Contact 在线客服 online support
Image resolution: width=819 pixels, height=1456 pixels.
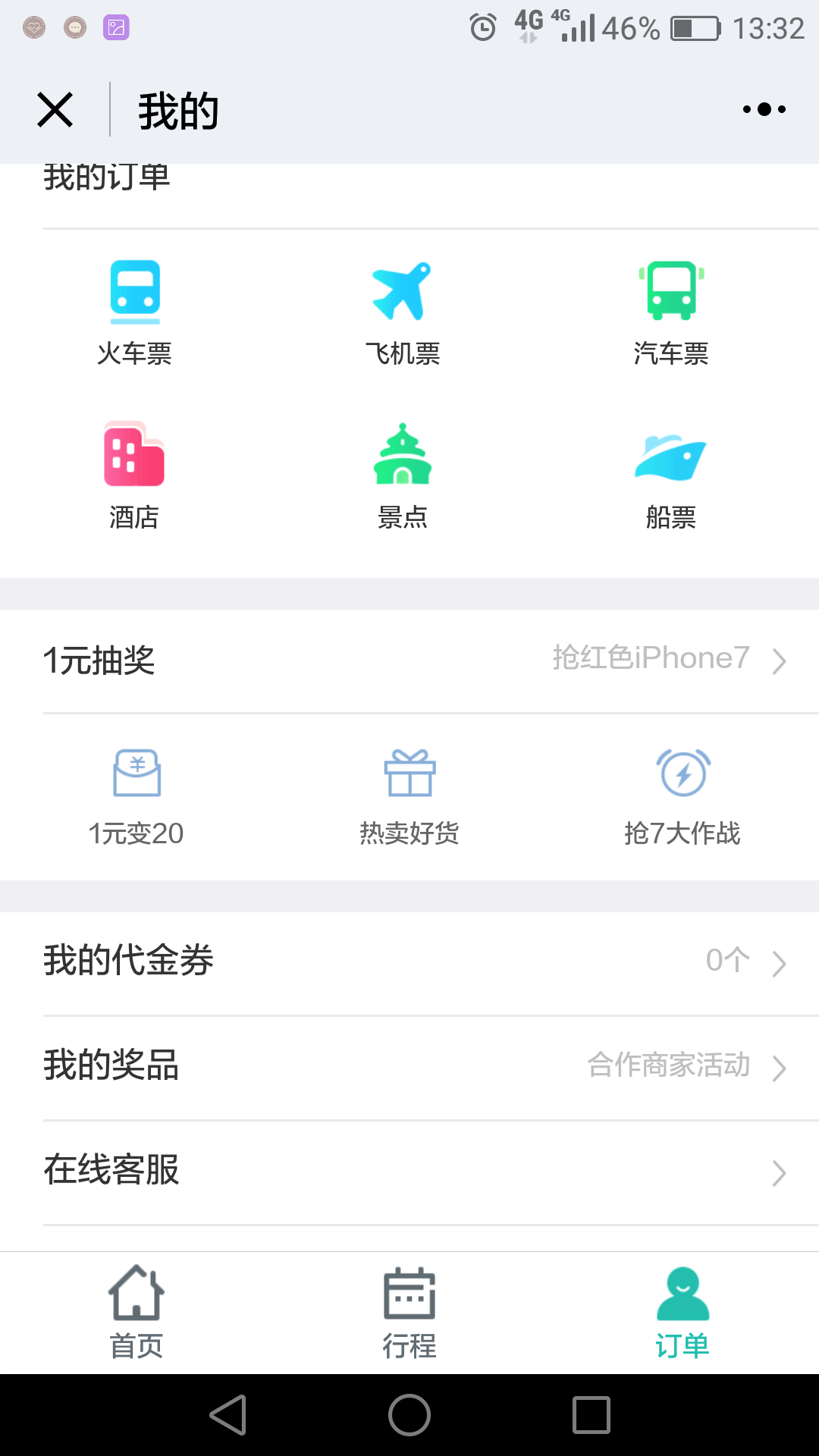click(x=409, y=1170)
